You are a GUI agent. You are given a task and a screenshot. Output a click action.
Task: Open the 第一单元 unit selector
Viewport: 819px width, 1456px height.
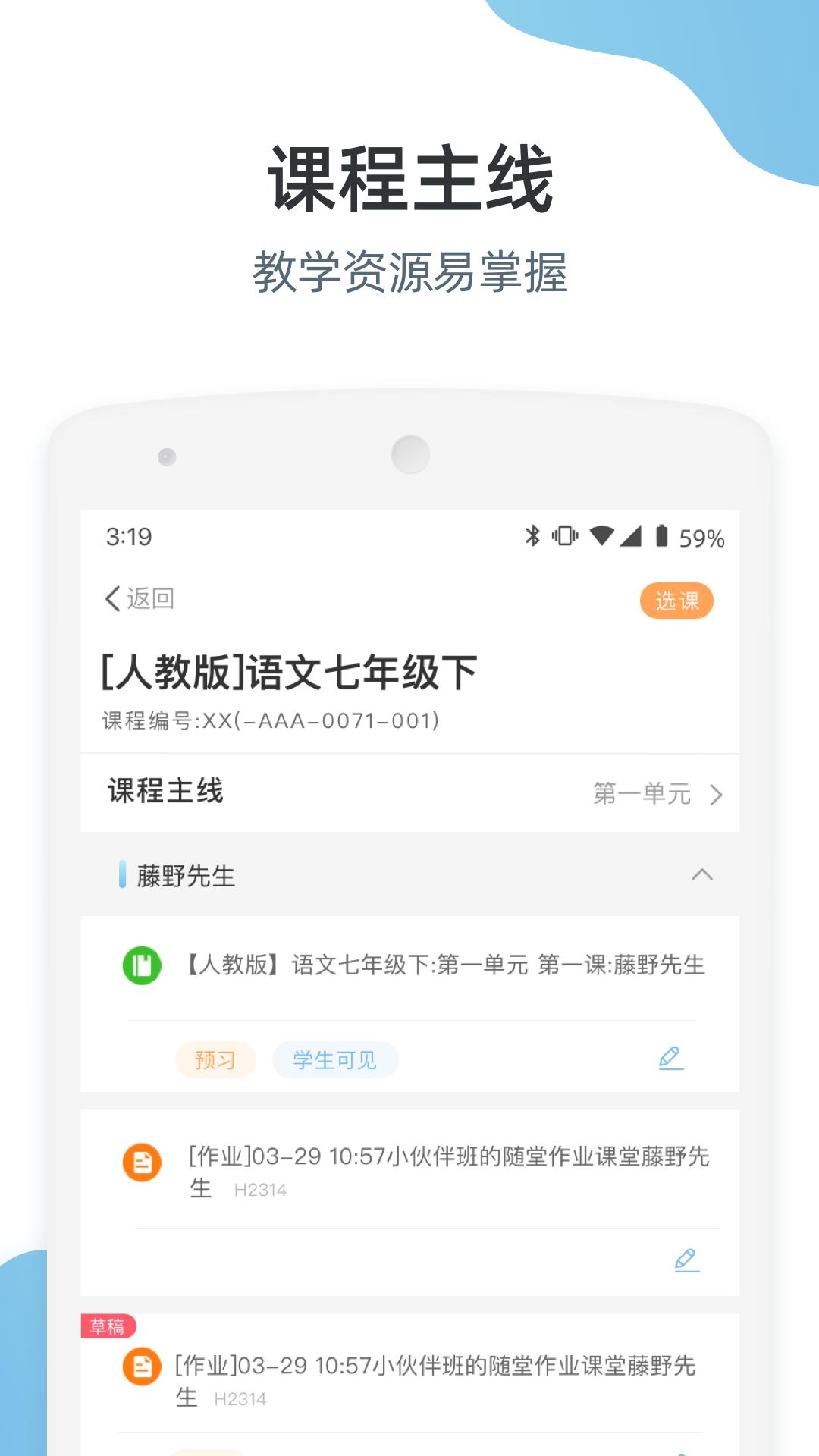pos(653,792)
